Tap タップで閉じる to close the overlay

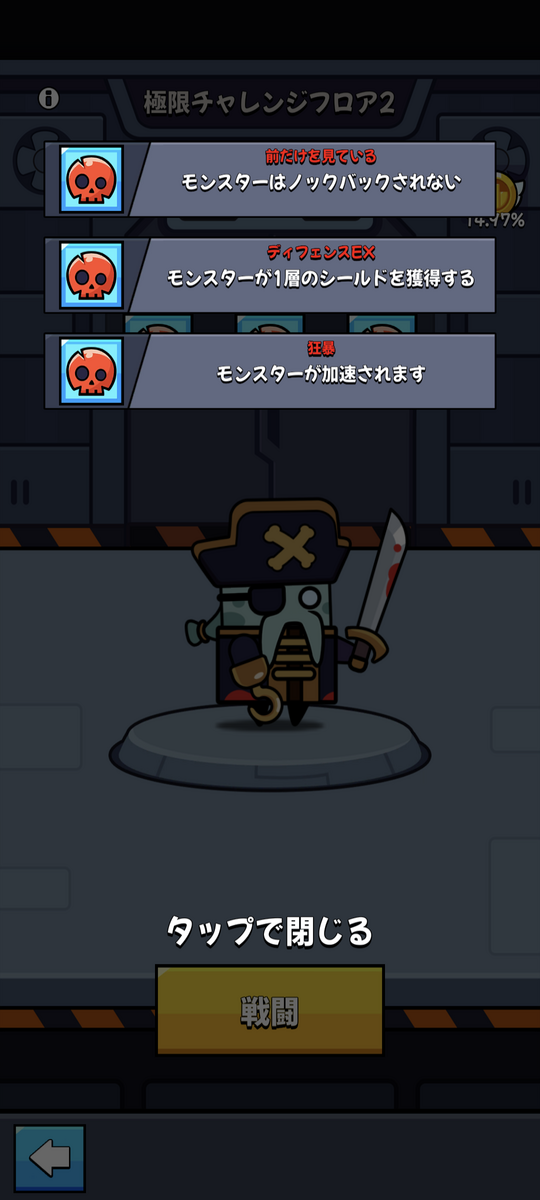click(270, 931)
